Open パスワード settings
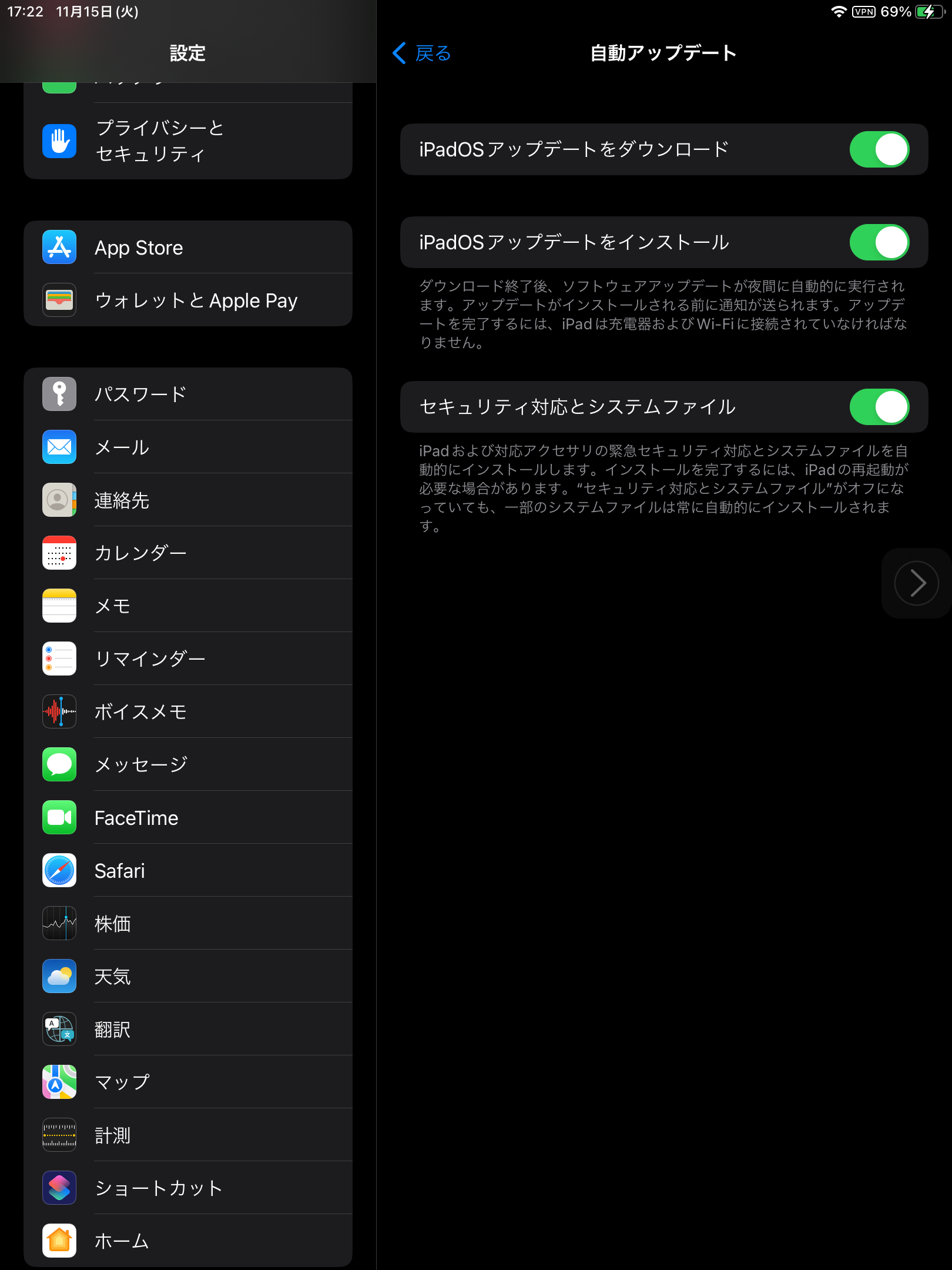 188,394
